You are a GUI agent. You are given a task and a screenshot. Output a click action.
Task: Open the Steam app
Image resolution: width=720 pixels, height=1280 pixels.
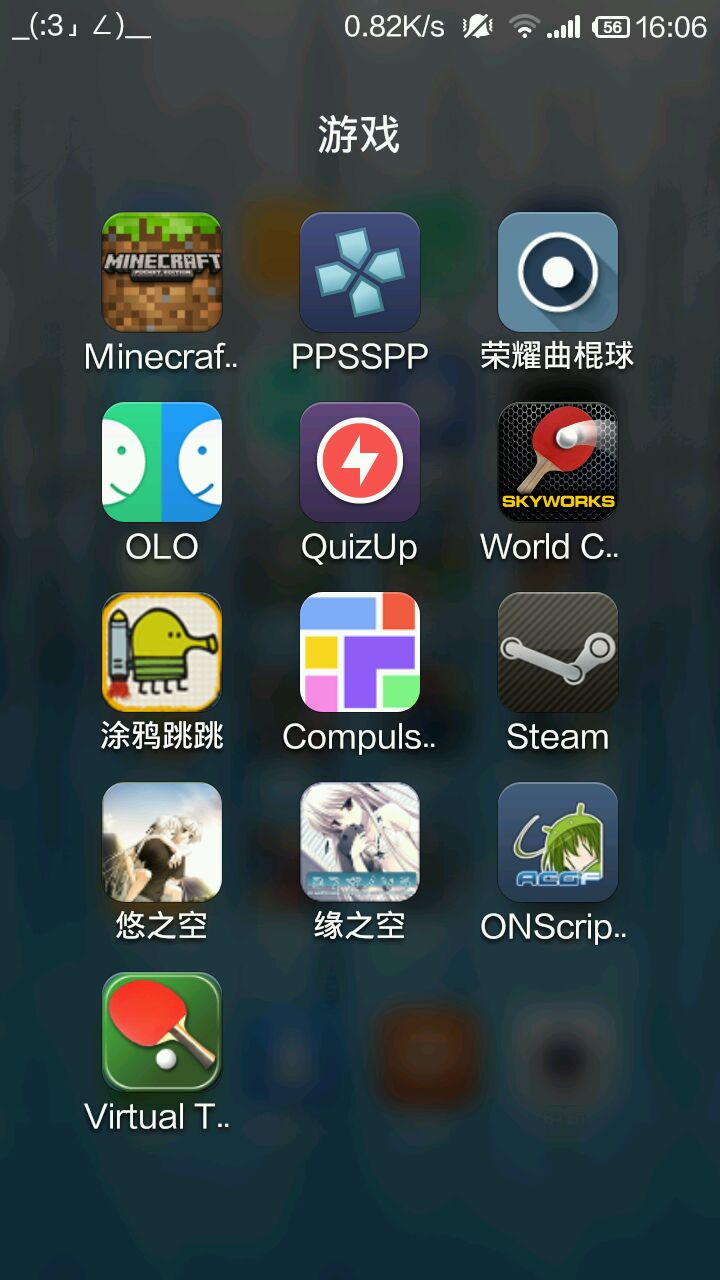pyautogui.click(x=557, y=652)
